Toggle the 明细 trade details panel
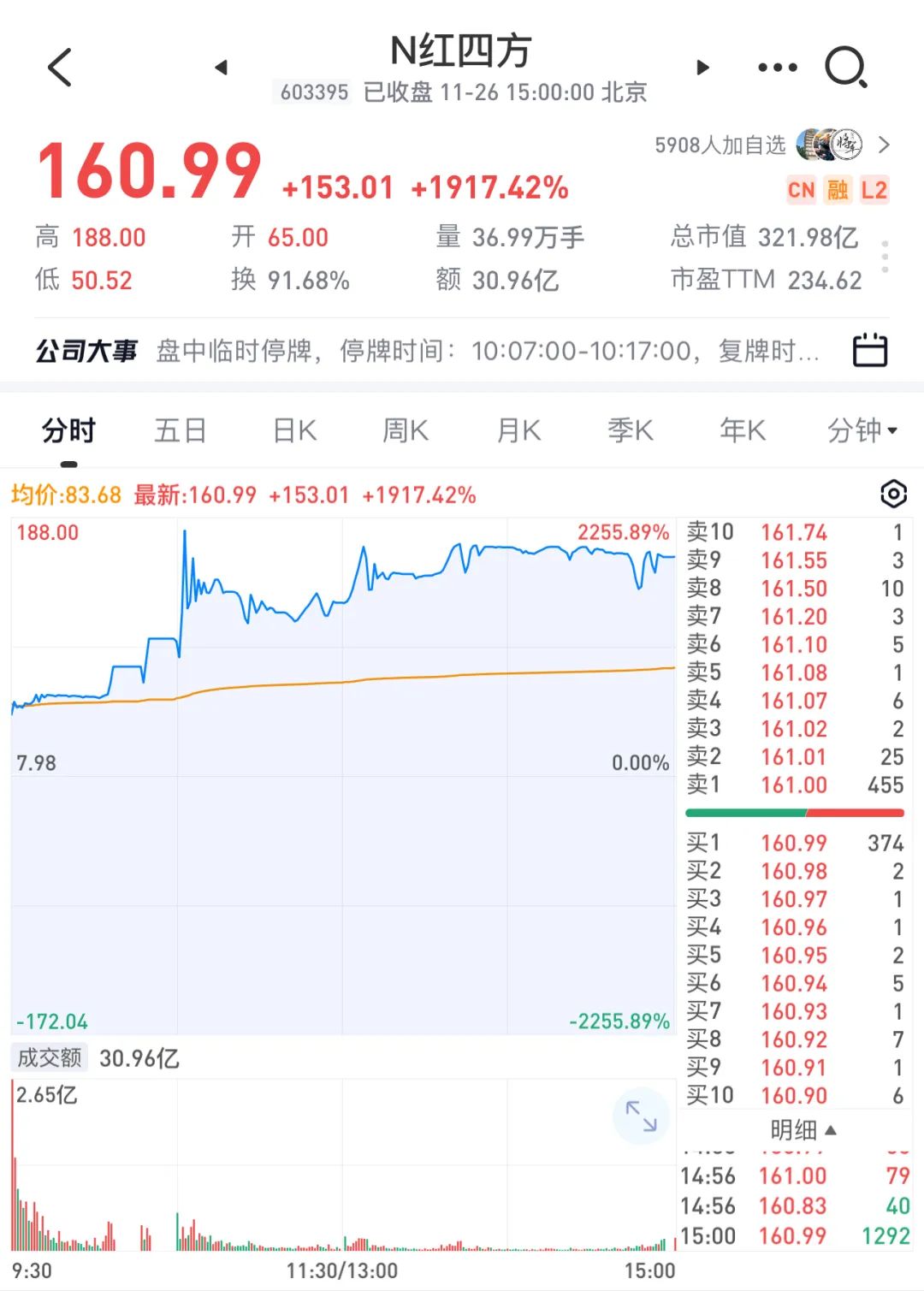The width and height of the screenshot is (924, 1291). pyautogui.click(x=802, y=1130)
